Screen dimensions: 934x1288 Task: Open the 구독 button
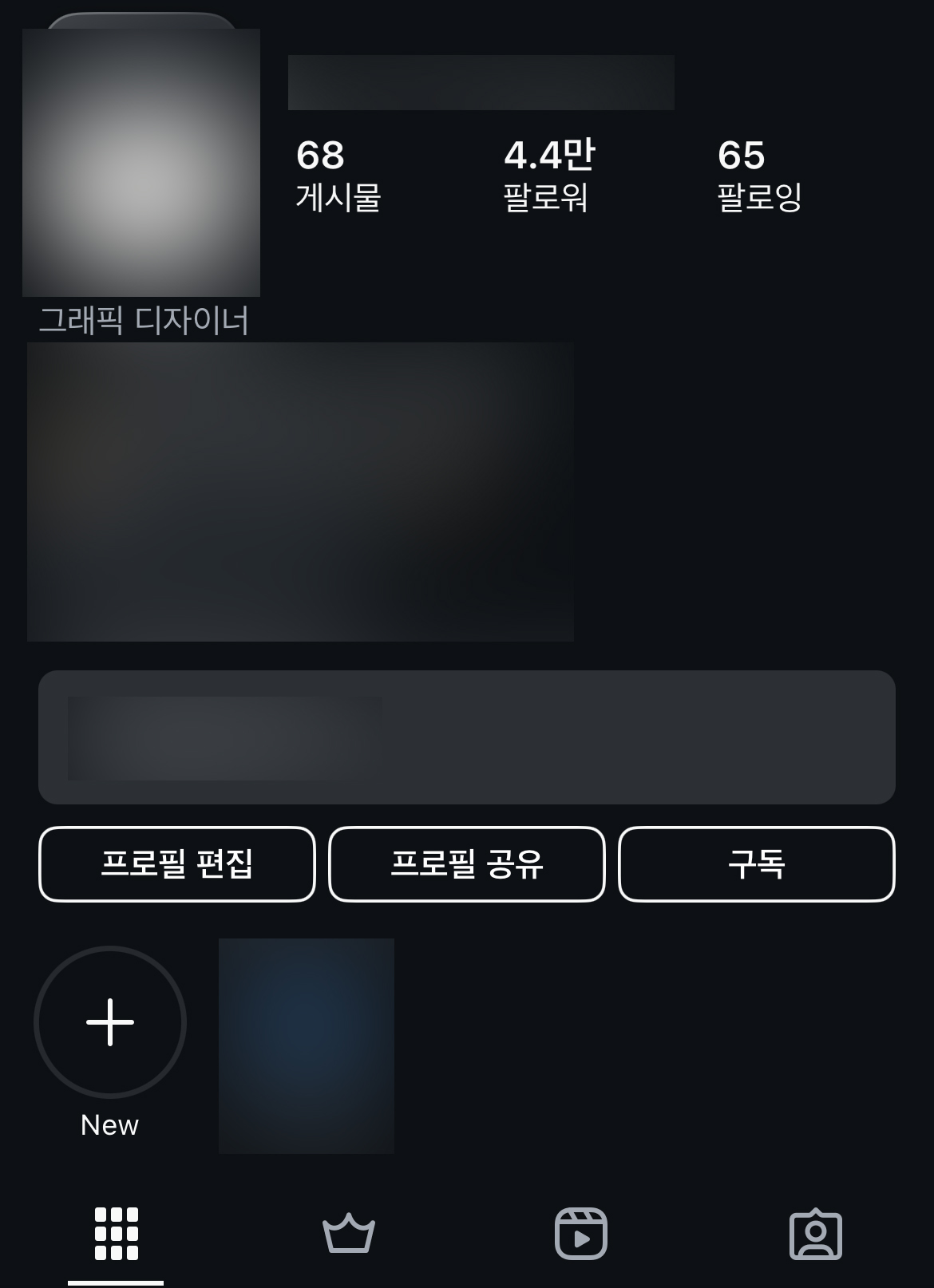coord(756,864)
